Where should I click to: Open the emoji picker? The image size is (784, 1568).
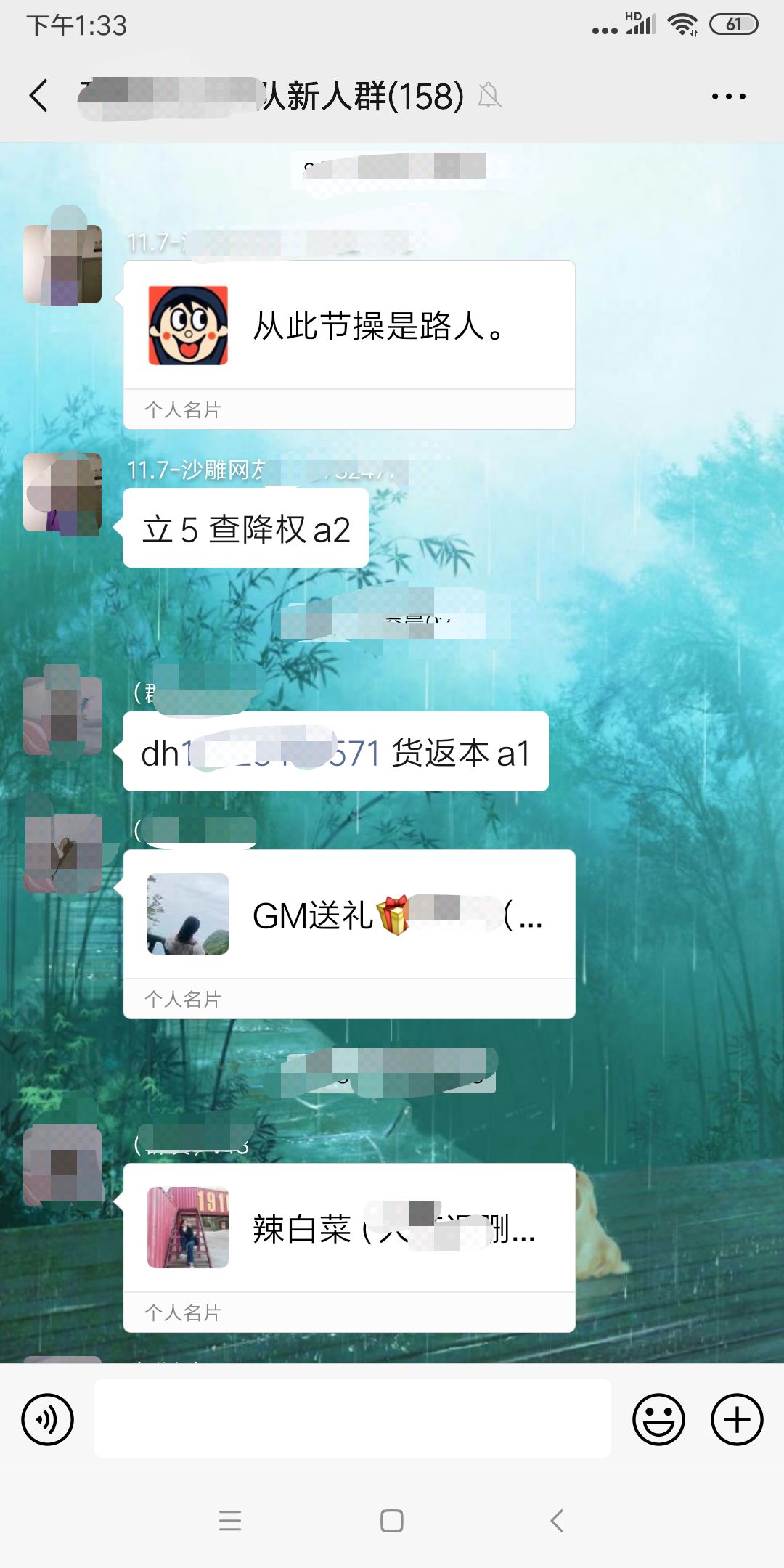coord(658,1418)
